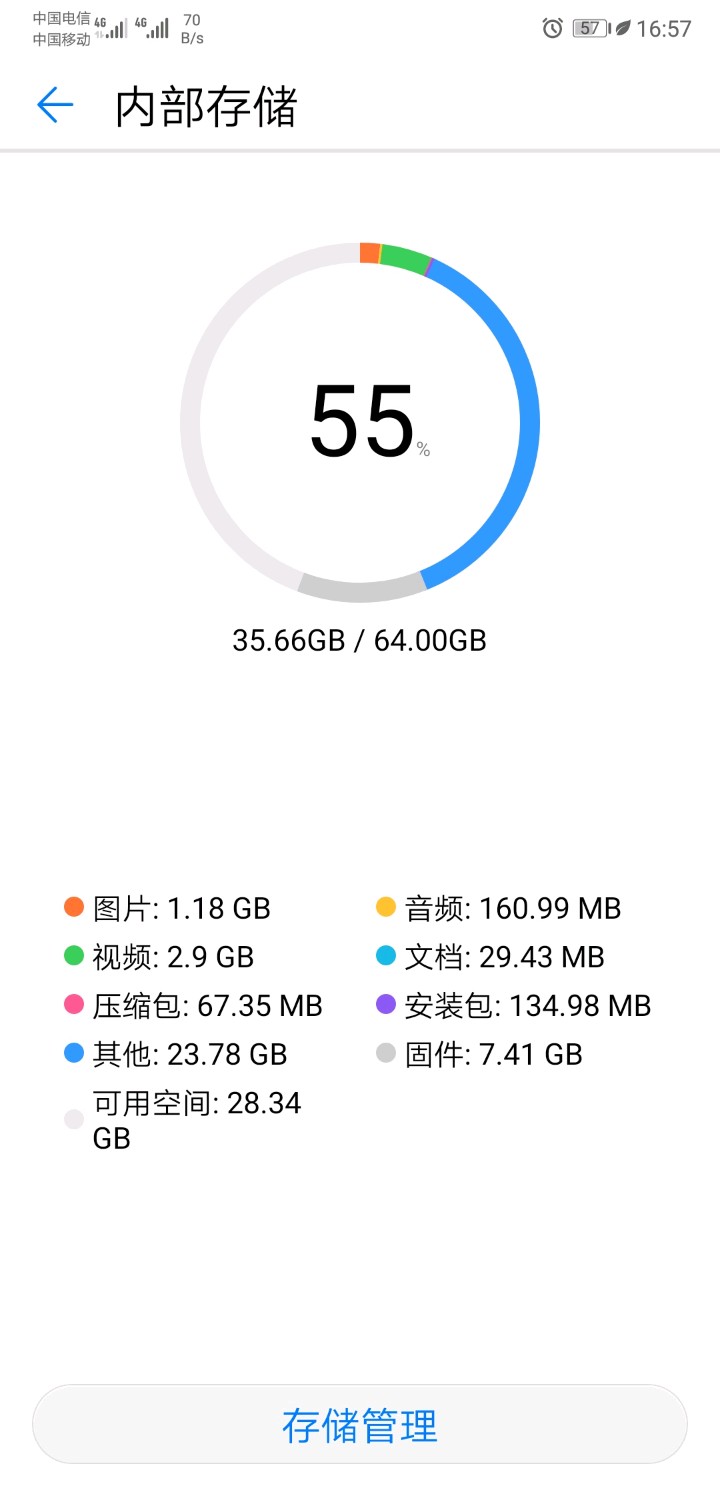Go back from the 内部存储 page

point(55,105)
